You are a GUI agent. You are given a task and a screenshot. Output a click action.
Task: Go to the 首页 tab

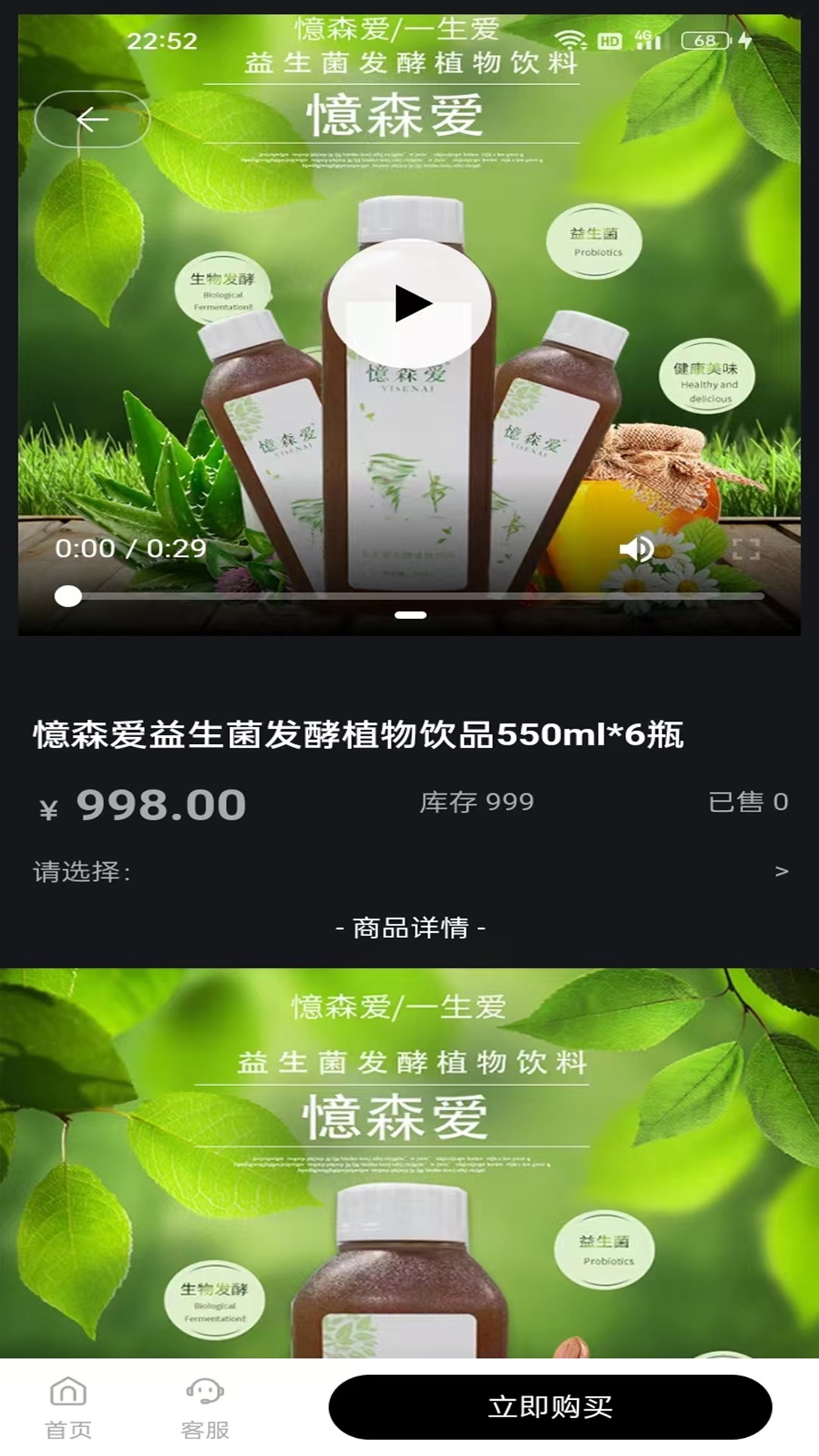click(x=68, y=1407)
